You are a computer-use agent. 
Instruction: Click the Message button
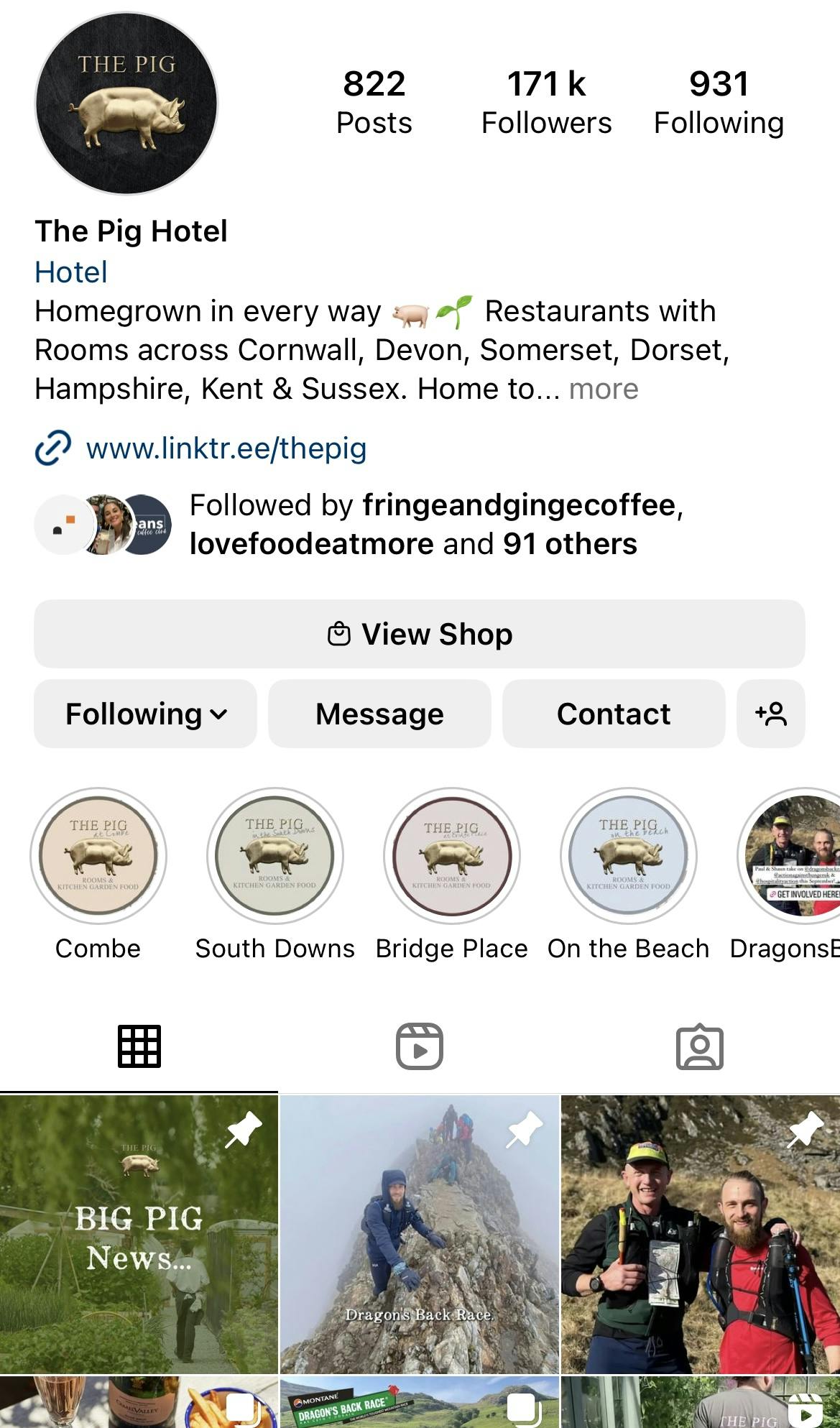(x=379, y=714)
